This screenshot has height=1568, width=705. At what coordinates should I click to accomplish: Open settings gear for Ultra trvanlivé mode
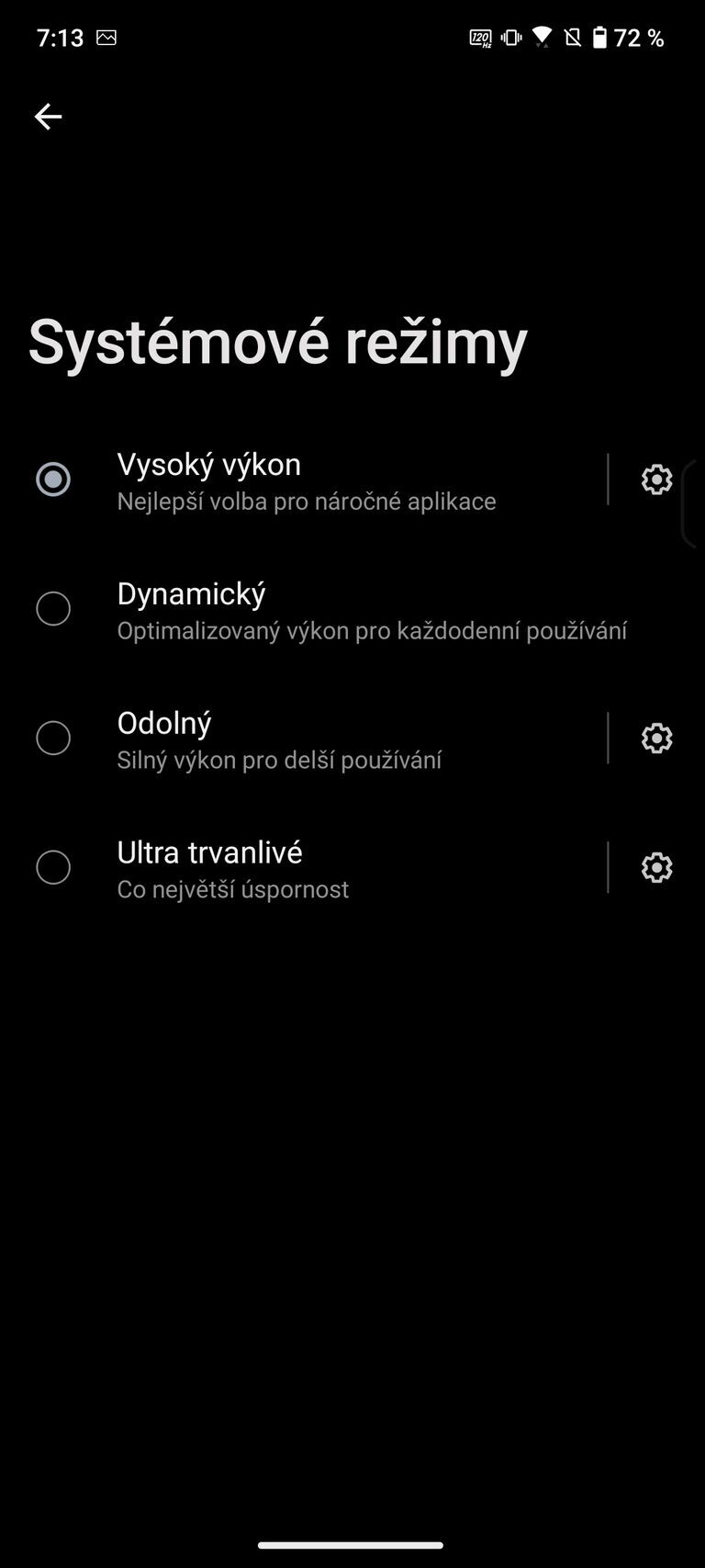(656, 867)
